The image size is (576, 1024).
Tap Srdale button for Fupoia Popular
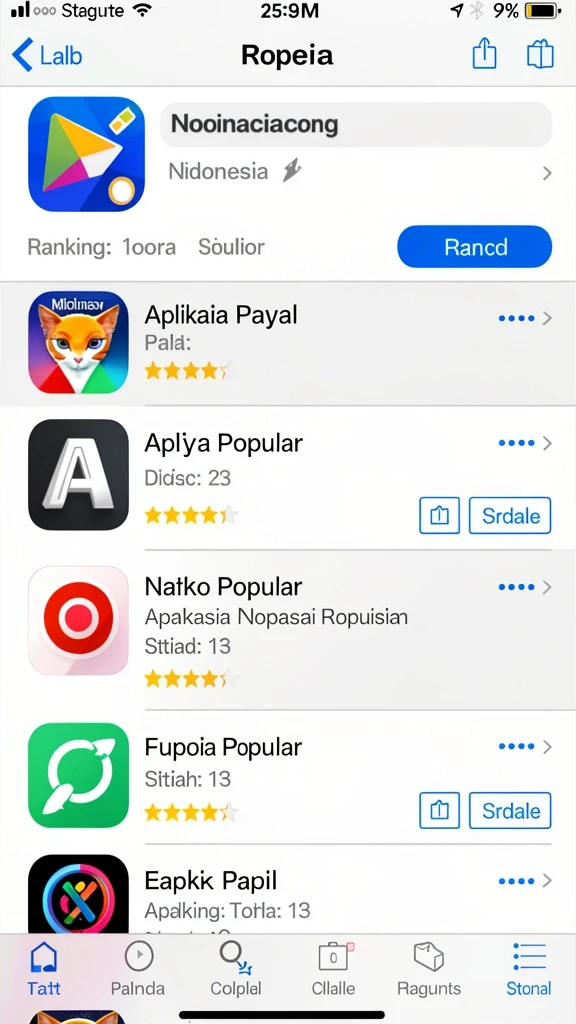[510, 810]
